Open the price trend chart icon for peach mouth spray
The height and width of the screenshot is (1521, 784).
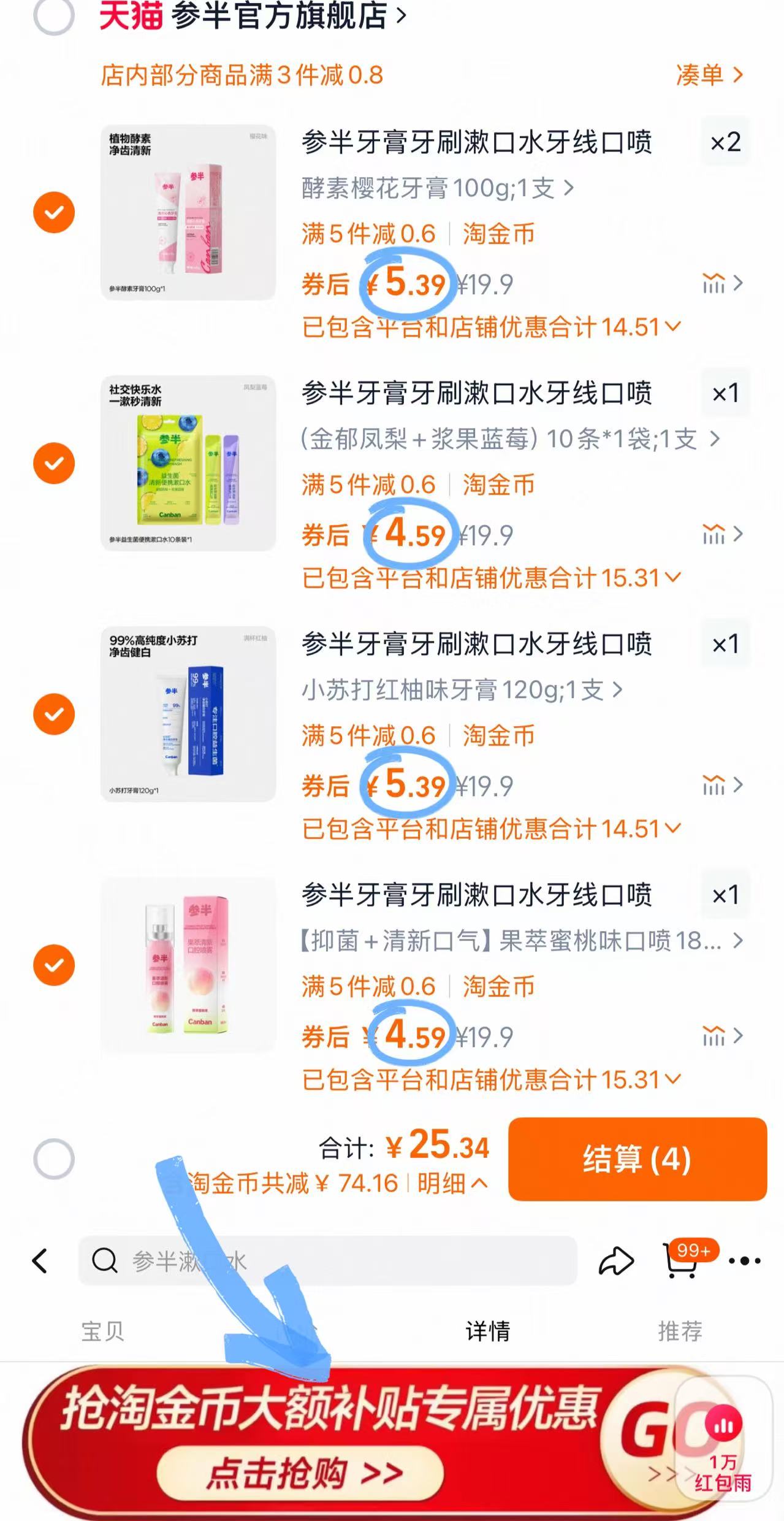tap(714, 1037)
